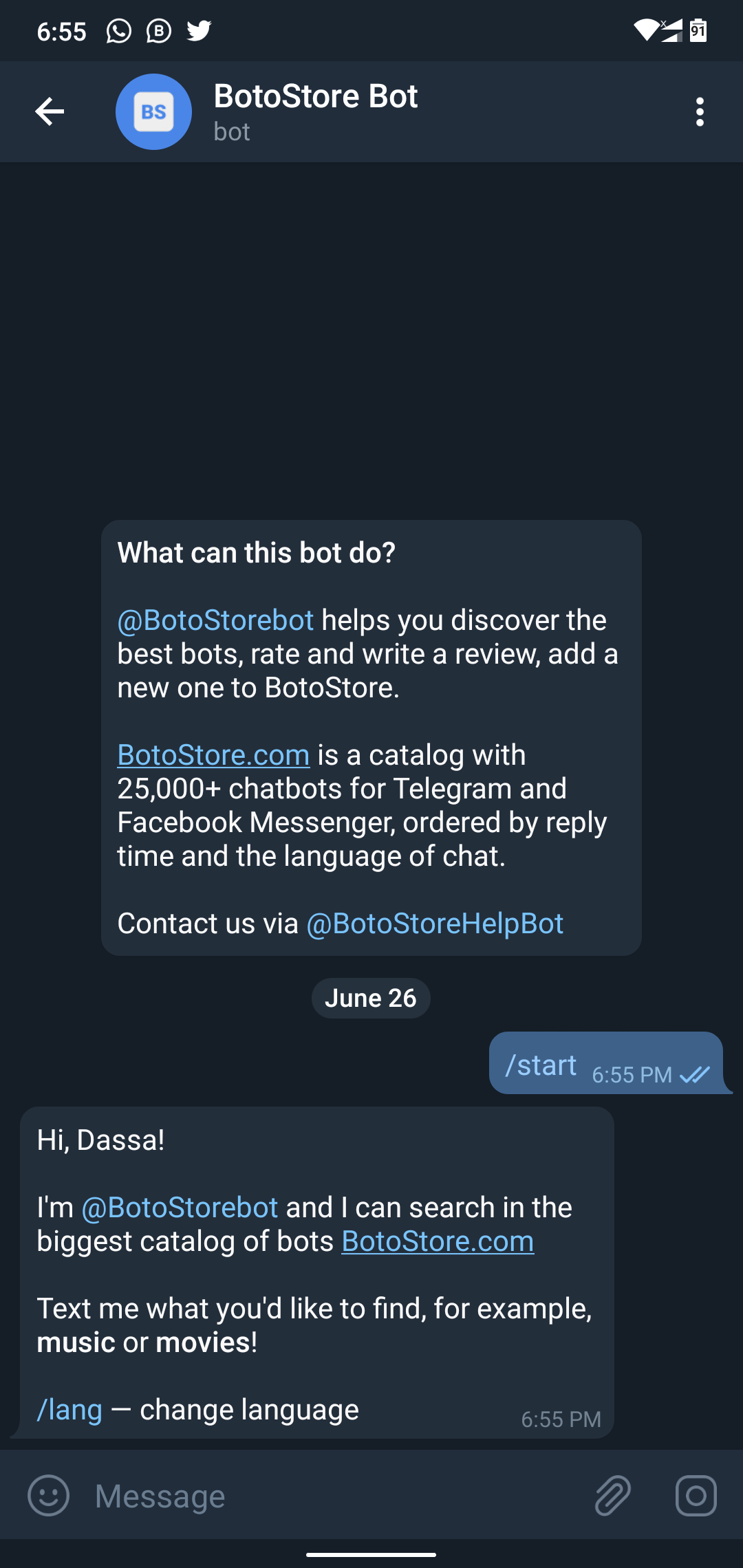This screenshot has height=1568, width=743.
Task: Open BotoStore.com link in bot description
Action: [x=213, y=755]
